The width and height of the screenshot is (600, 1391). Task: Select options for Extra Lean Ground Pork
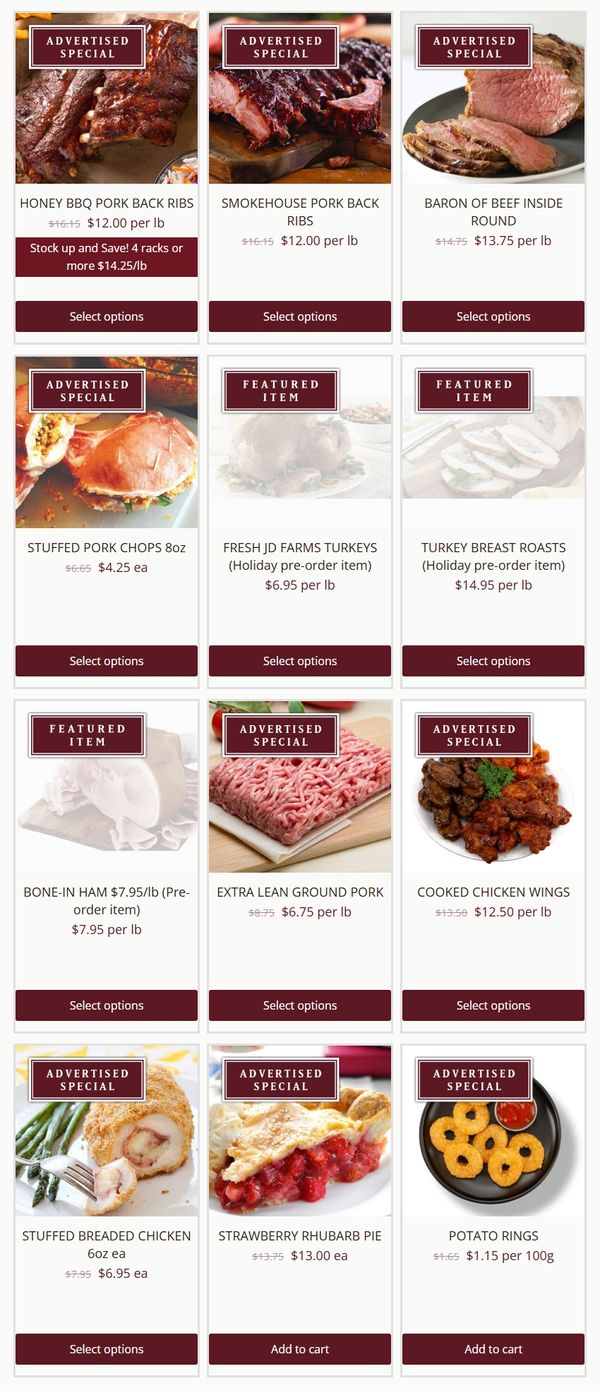[x=300, y=1005]
